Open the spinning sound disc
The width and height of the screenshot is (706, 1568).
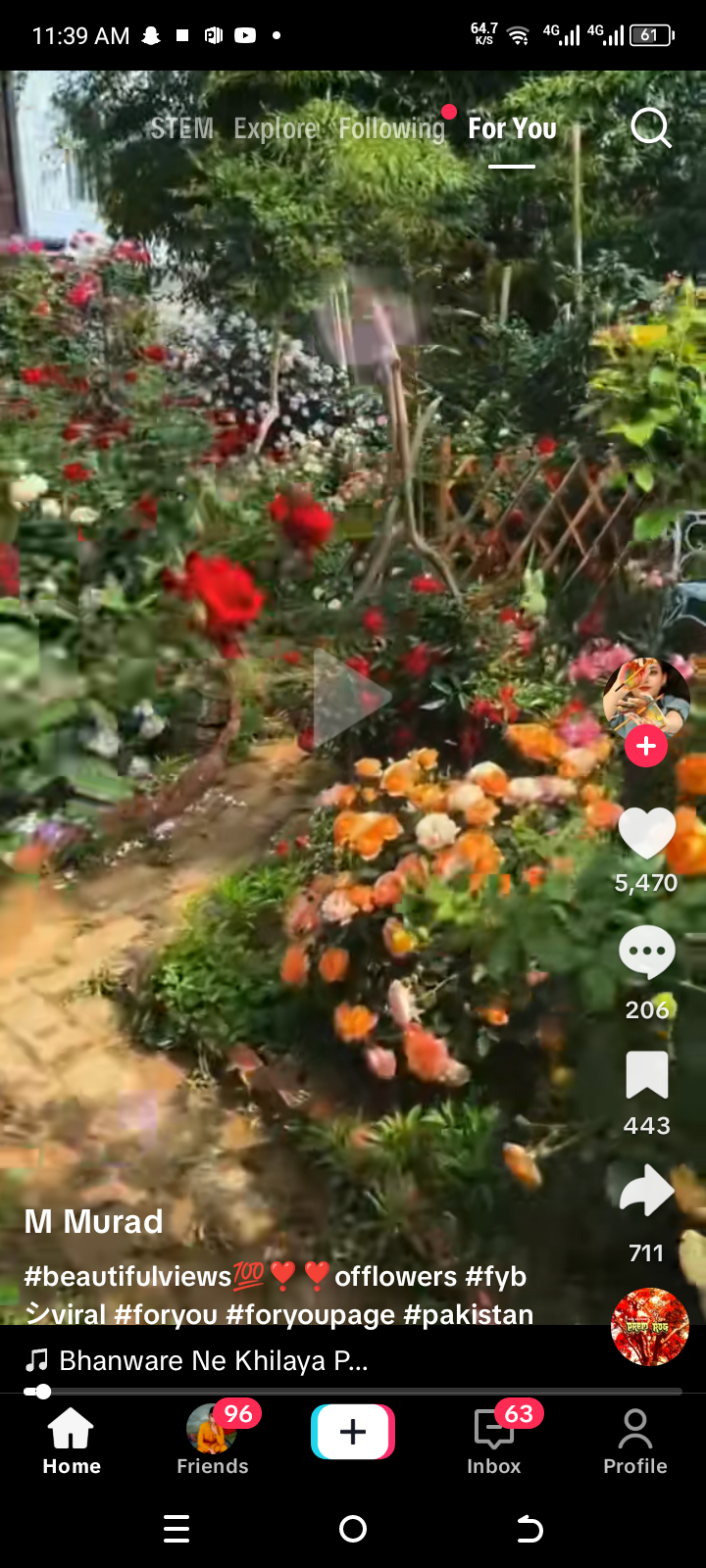(x=649, y=1327)
